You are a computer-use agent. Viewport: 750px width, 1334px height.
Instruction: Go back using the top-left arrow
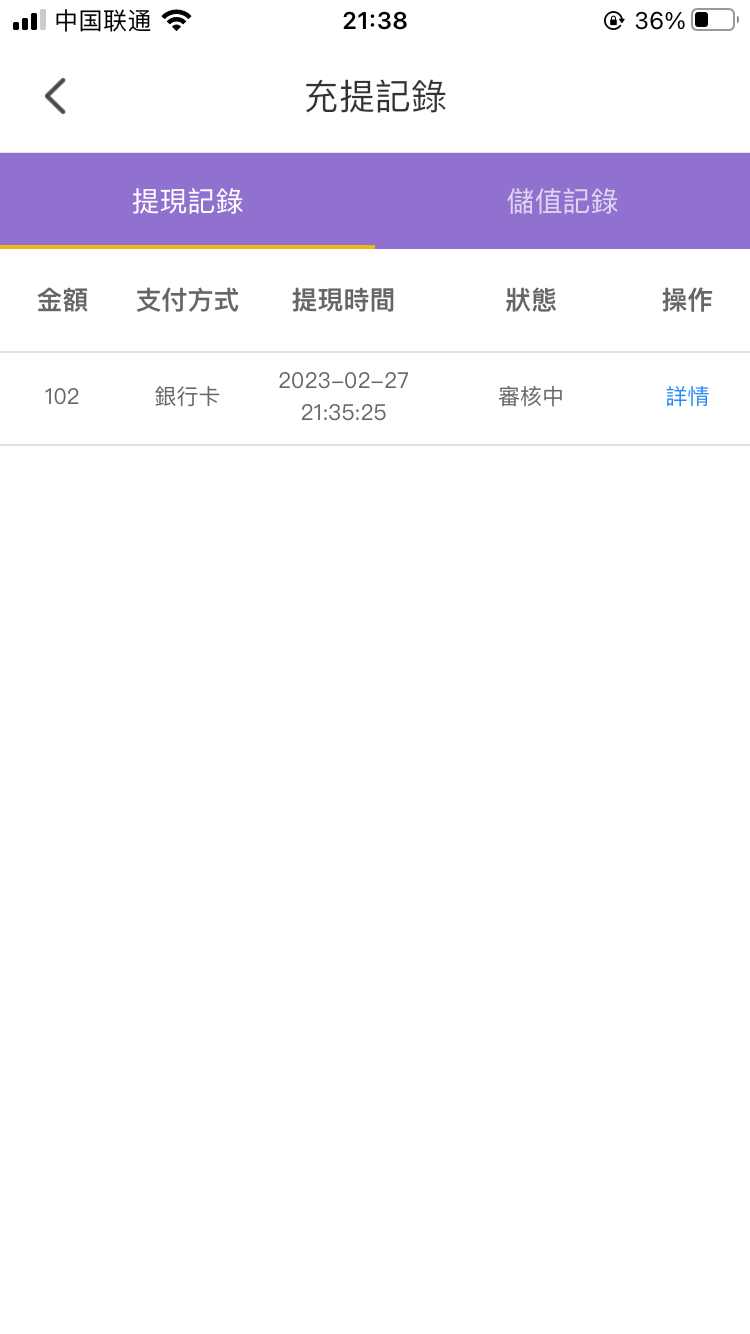point(56,97)
